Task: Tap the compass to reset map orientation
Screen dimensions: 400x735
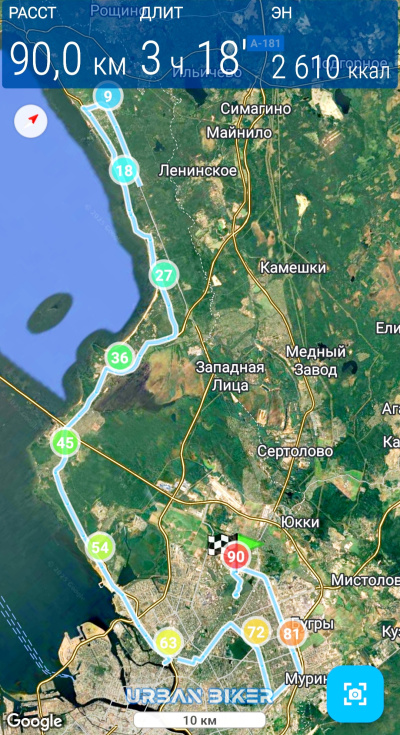Action: pos(31,120)
